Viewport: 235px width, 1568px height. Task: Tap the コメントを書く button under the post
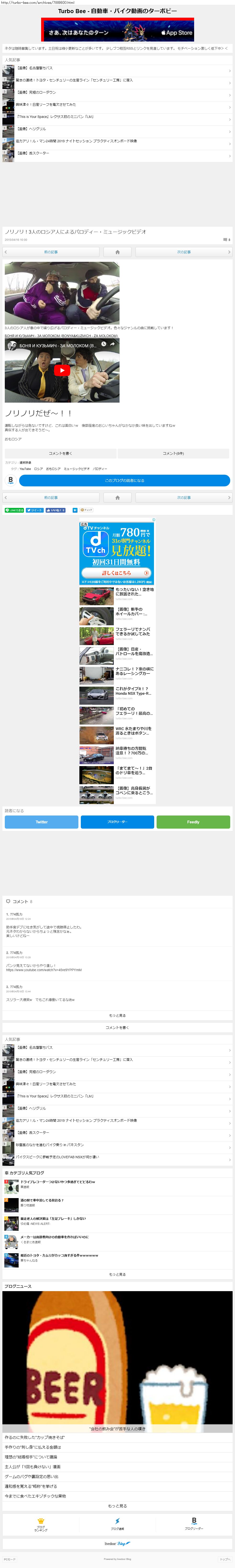pos(60,453)
